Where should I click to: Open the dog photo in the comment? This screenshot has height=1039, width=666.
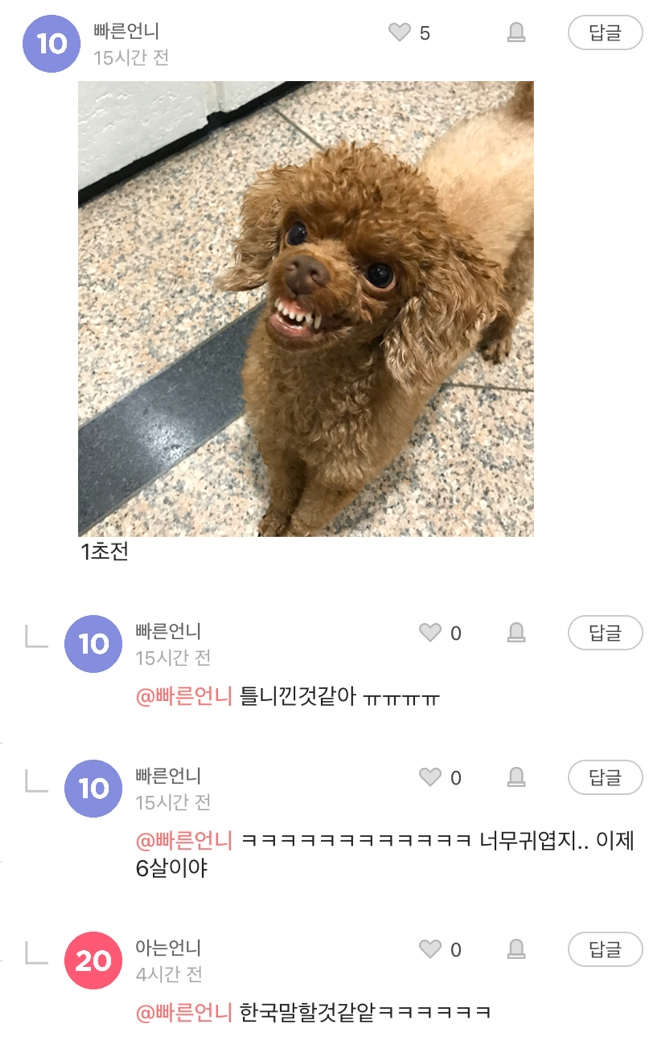click(305, 308)
